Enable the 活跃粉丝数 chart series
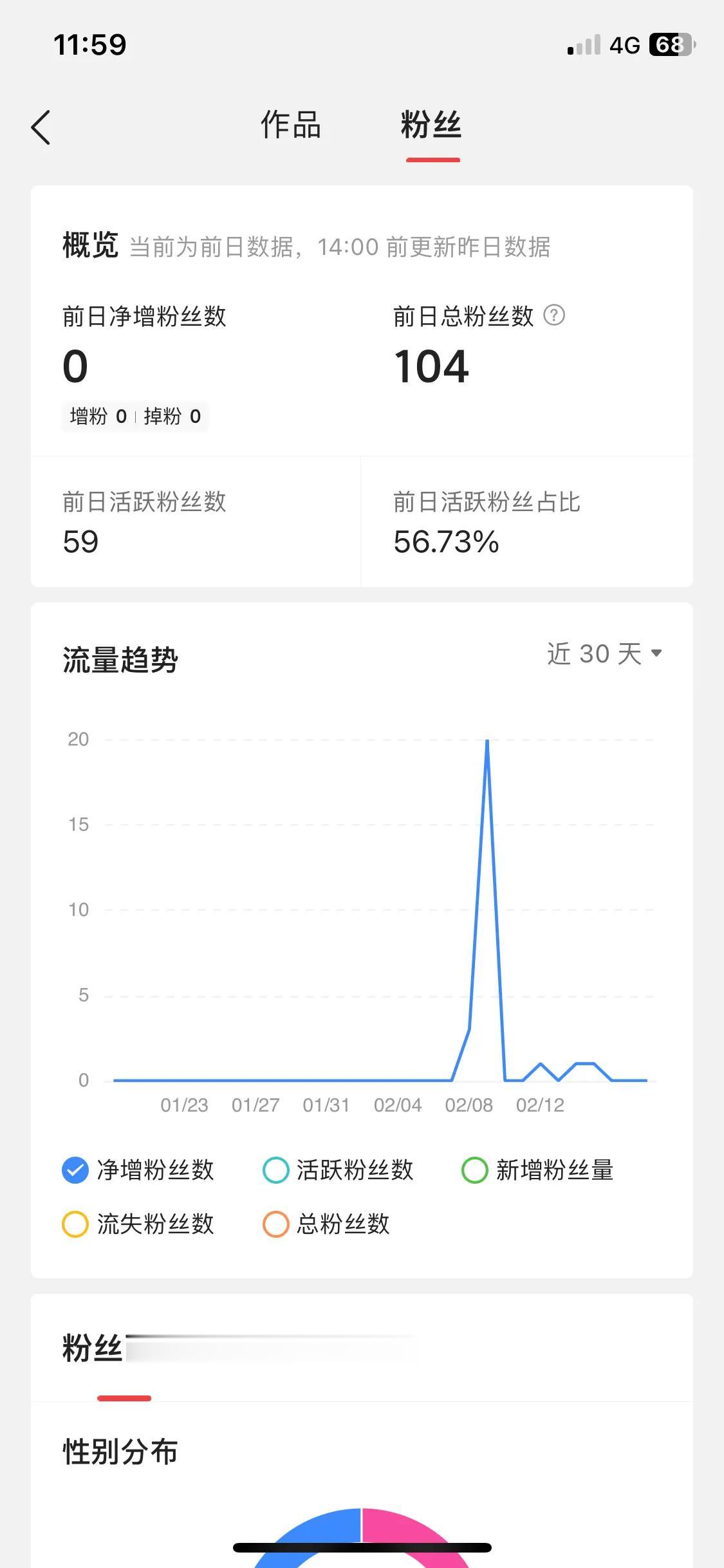 tap(276, 1170)
